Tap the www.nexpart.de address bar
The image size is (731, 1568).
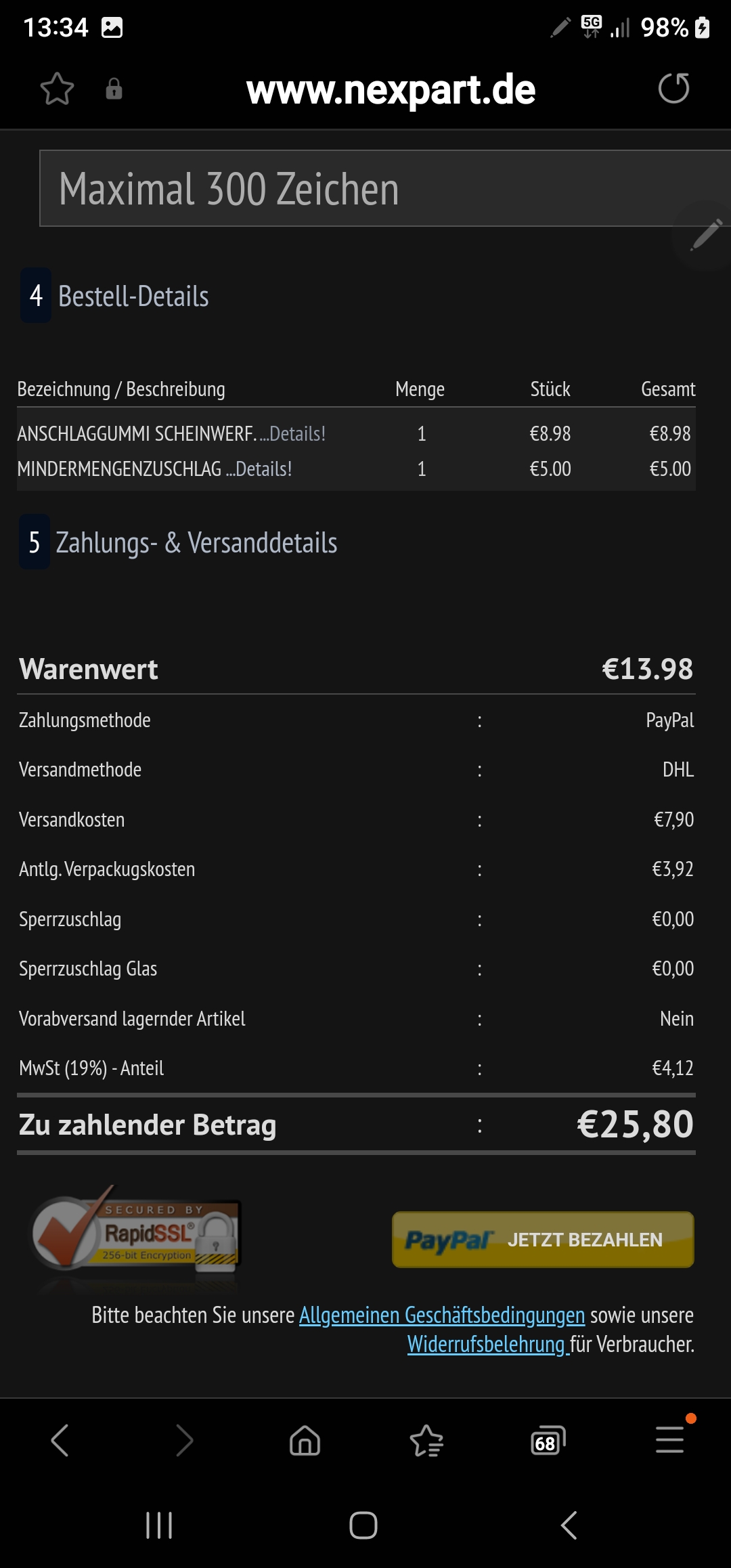(391, 90)
